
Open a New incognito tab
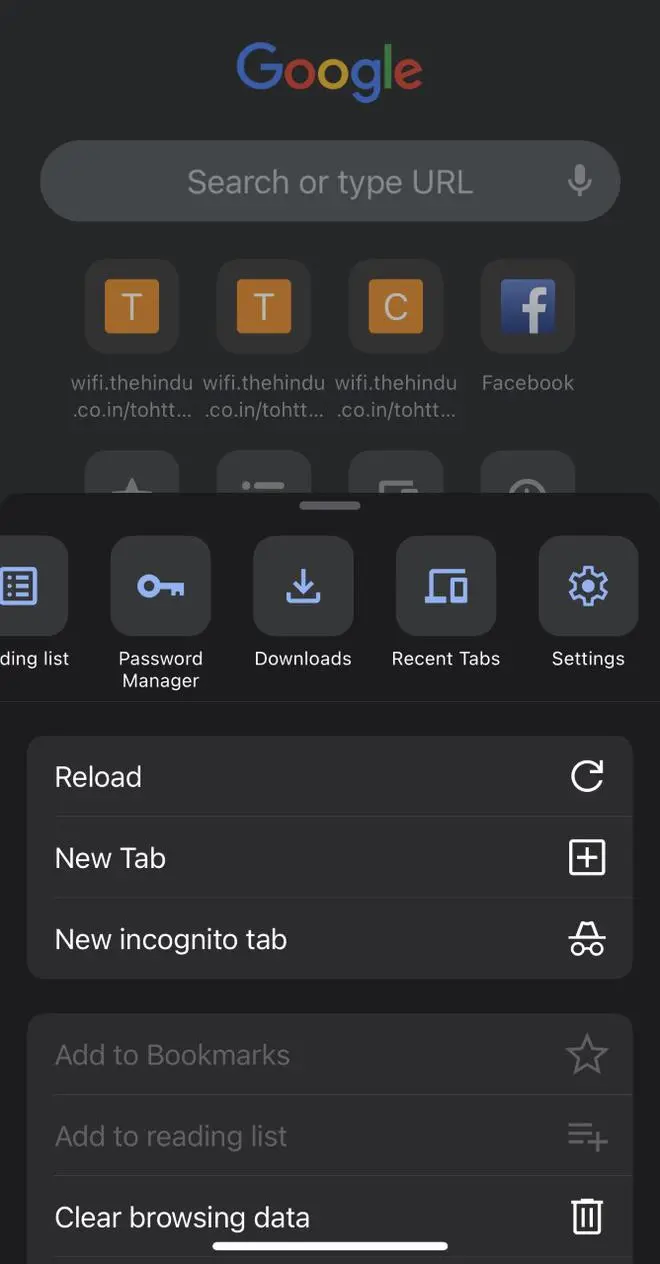click(x=330, y=939)
